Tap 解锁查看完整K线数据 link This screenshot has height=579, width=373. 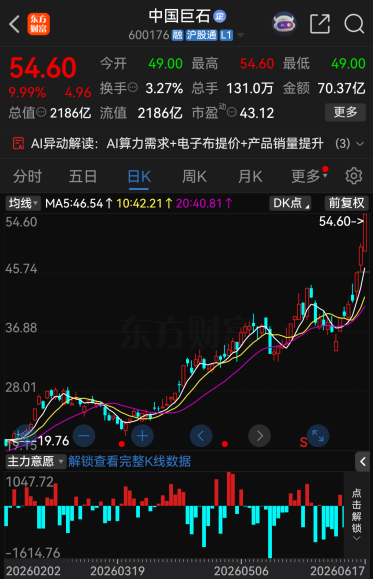pos(129,461)
